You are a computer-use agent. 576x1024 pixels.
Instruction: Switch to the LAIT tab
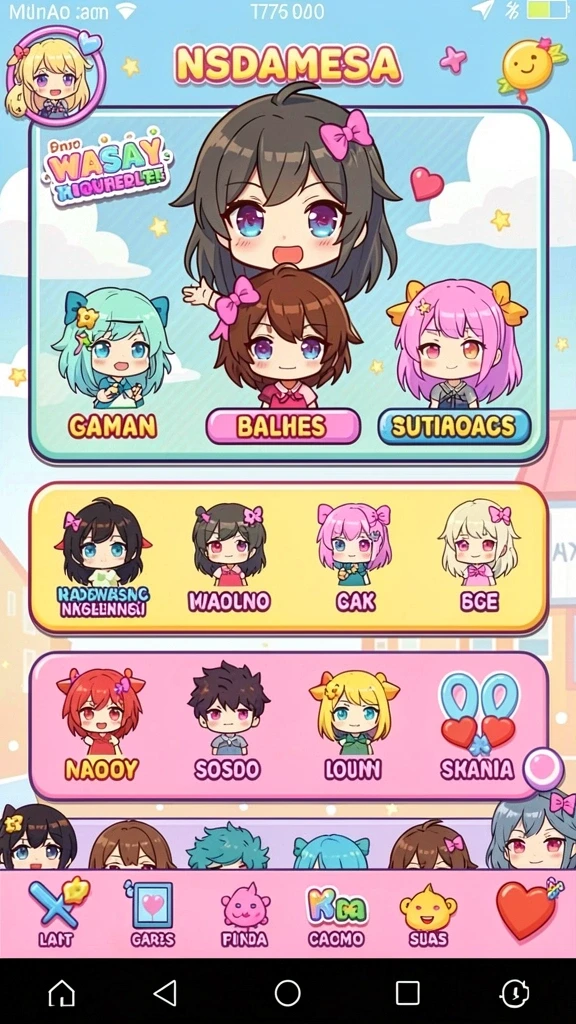click(x=56, y=914)
